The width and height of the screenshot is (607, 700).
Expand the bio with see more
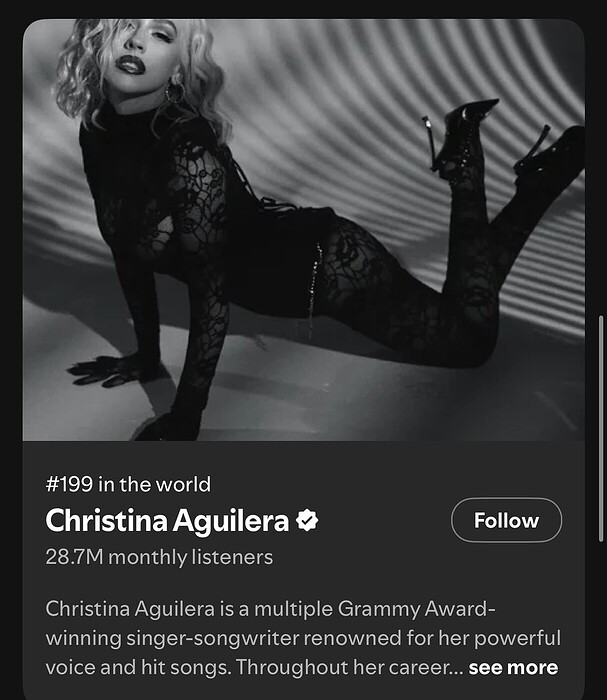coord(512,667)
